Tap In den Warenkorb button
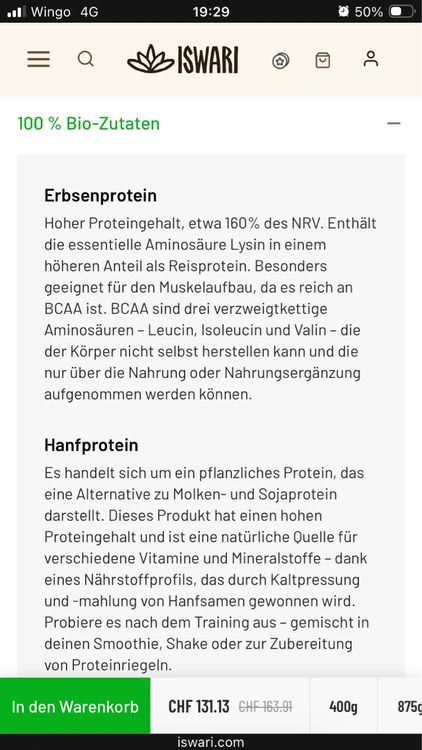422x750 pixels. [x=75, y=706]
